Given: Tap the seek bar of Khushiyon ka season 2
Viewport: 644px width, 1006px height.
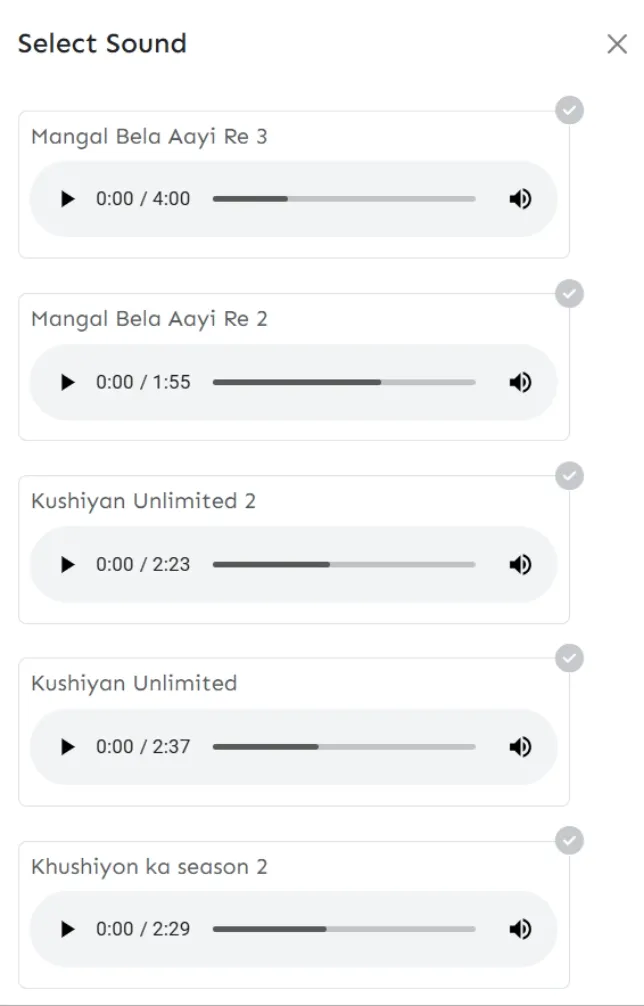Looking at the screenshot, I should 344,930.
